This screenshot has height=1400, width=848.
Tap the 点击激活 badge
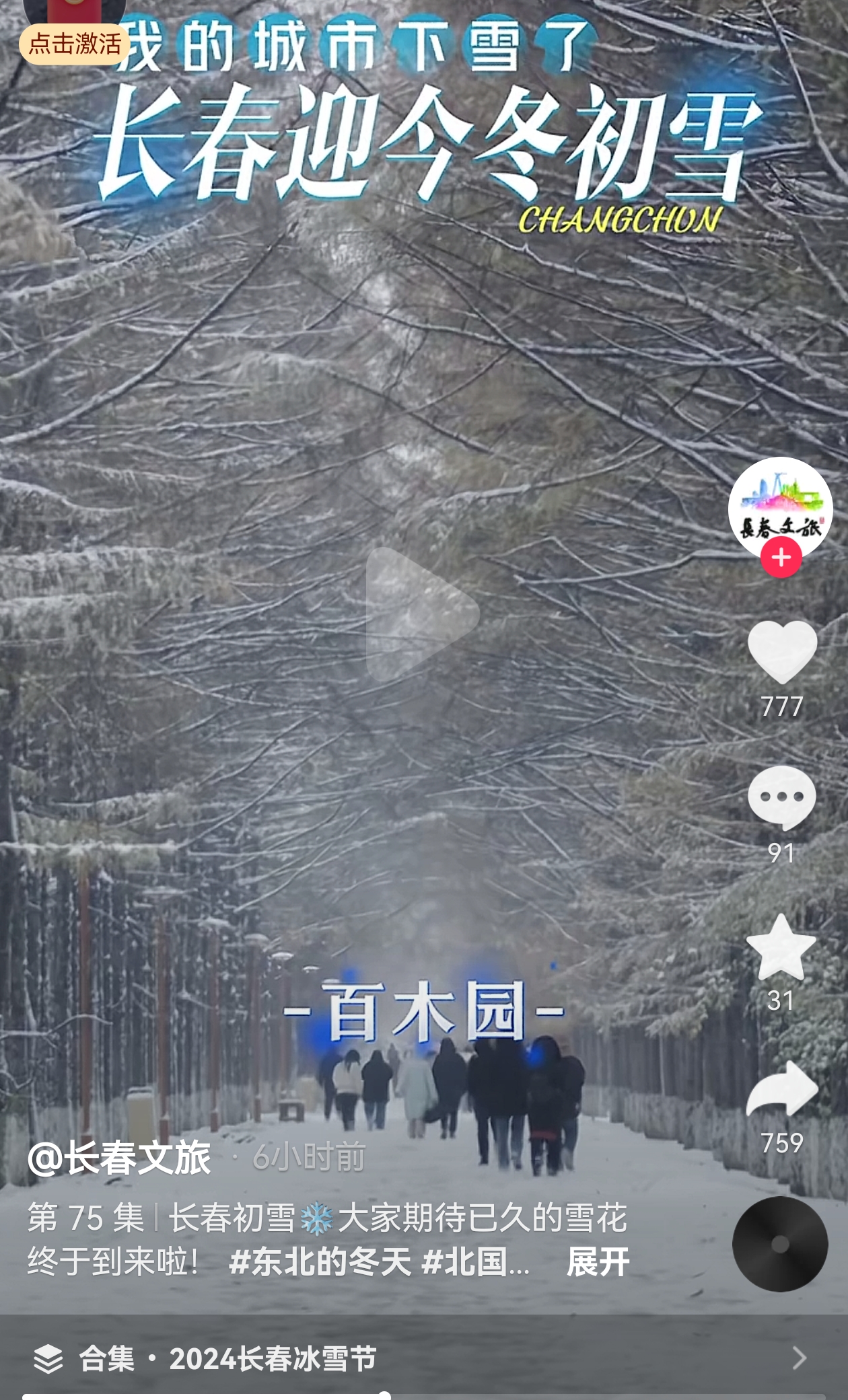(75, 44)
